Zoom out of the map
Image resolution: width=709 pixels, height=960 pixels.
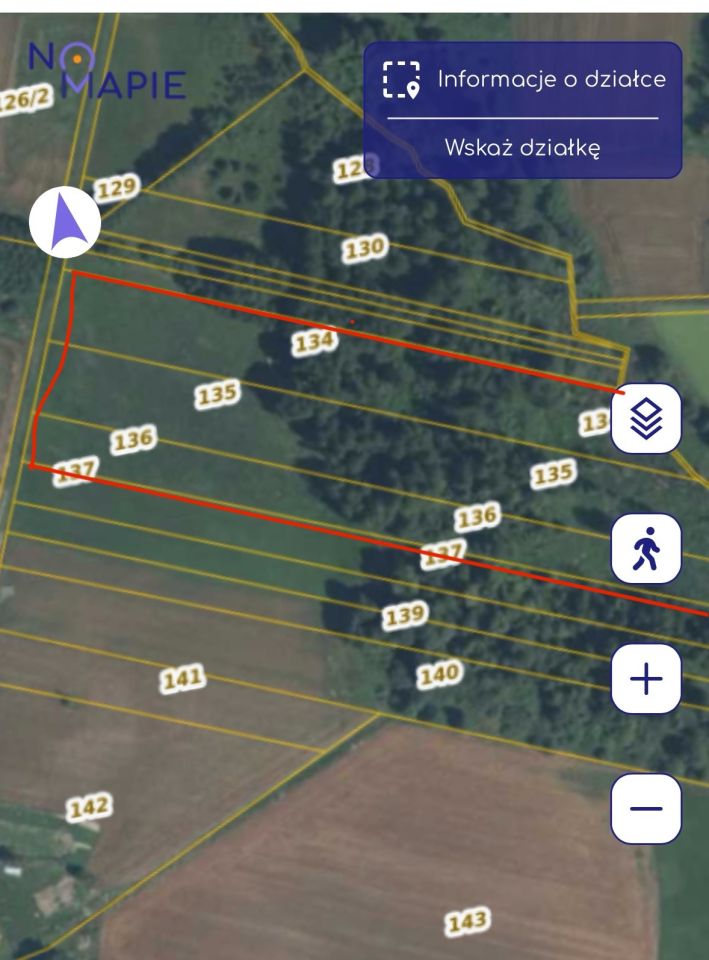[x=645, y=808]
